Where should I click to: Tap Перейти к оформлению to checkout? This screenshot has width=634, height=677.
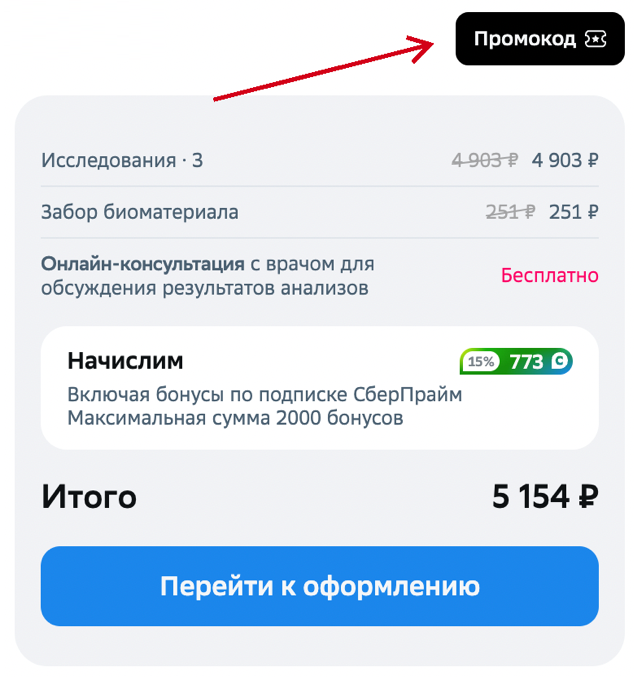(319, 586)
